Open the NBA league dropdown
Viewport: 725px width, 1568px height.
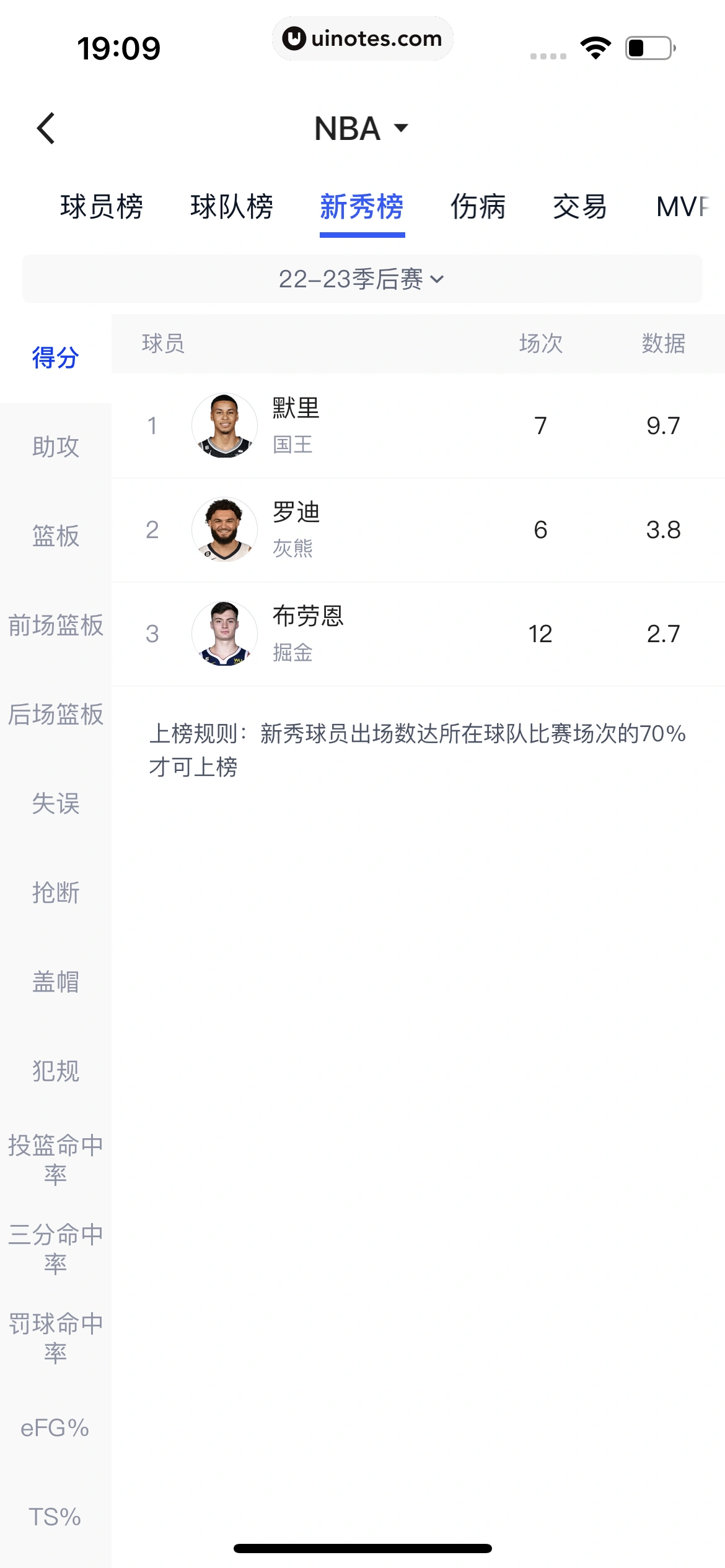pos(361,128)
